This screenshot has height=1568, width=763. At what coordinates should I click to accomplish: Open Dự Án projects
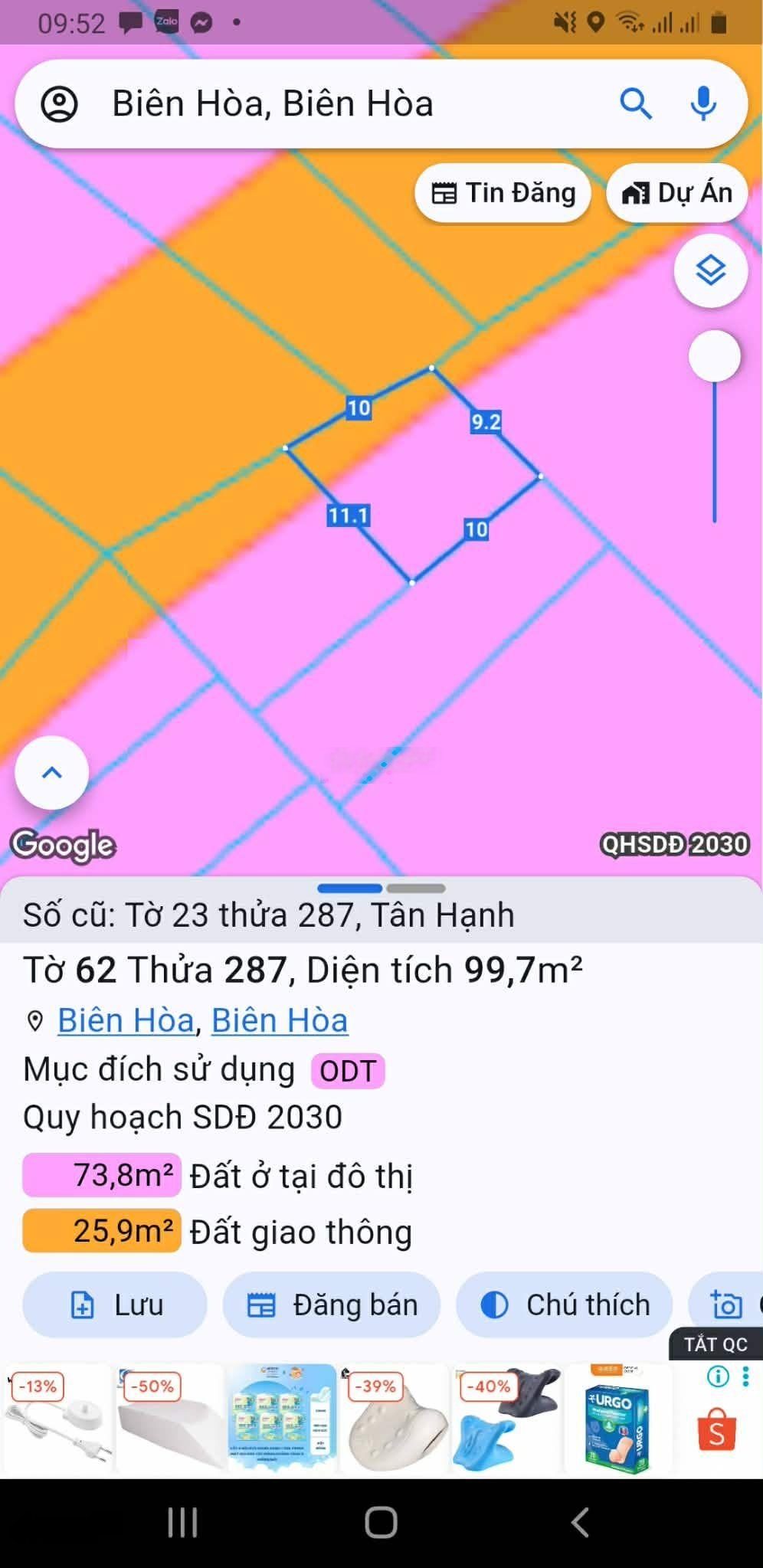coord(677,193)
